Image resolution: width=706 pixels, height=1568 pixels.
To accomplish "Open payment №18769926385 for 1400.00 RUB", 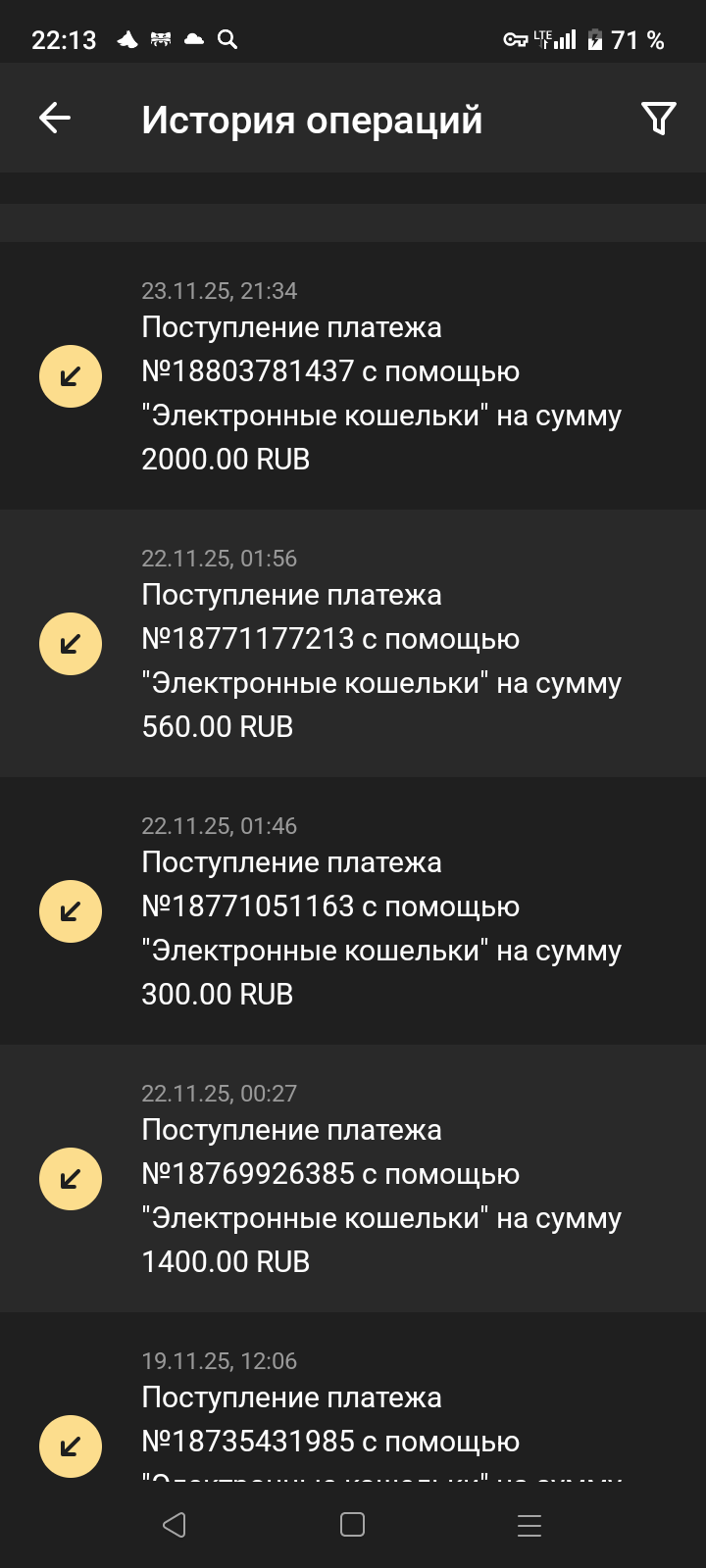I will point(380,1179).
